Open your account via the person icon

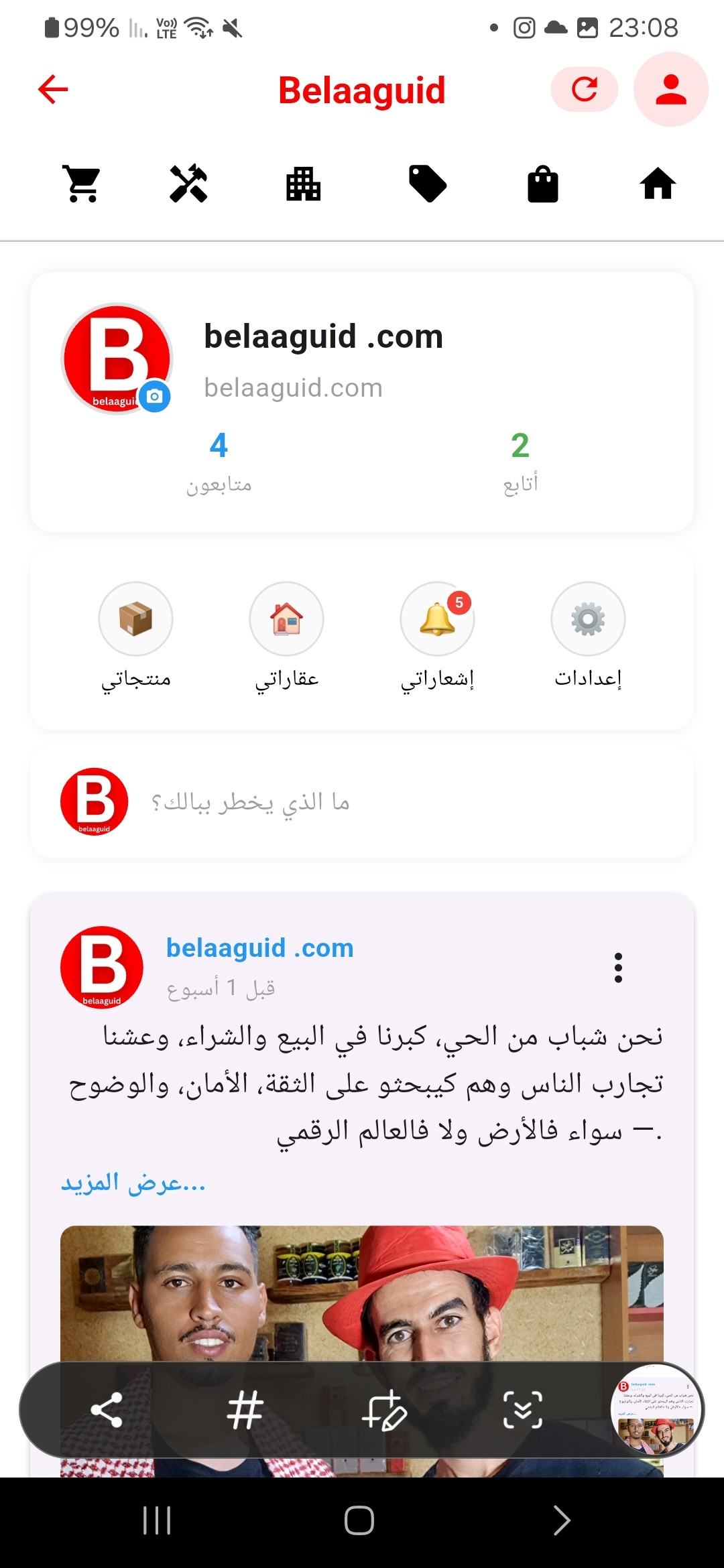(670, 88)
